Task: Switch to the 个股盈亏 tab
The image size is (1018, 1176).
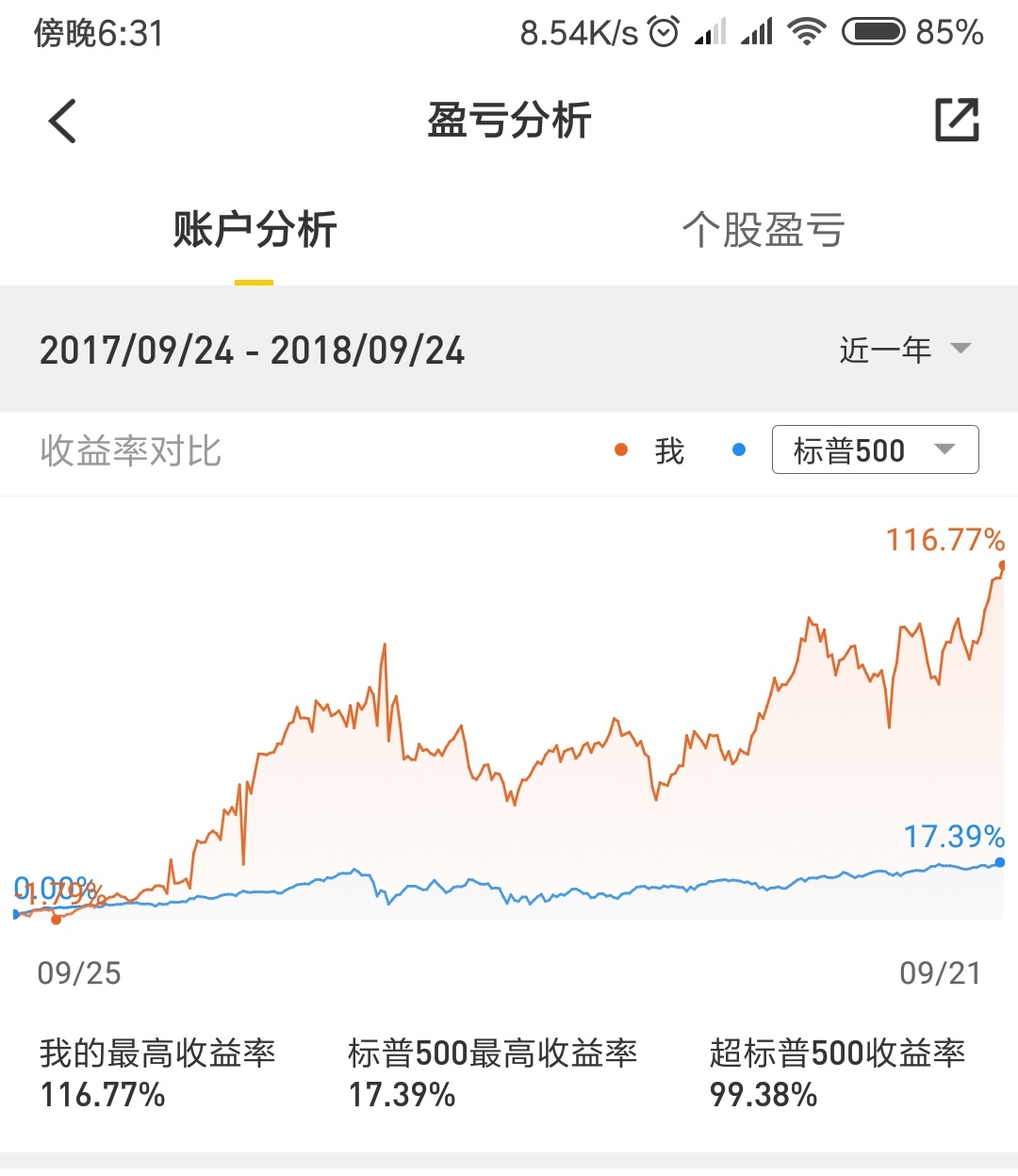Action: (x=763, y=230)
